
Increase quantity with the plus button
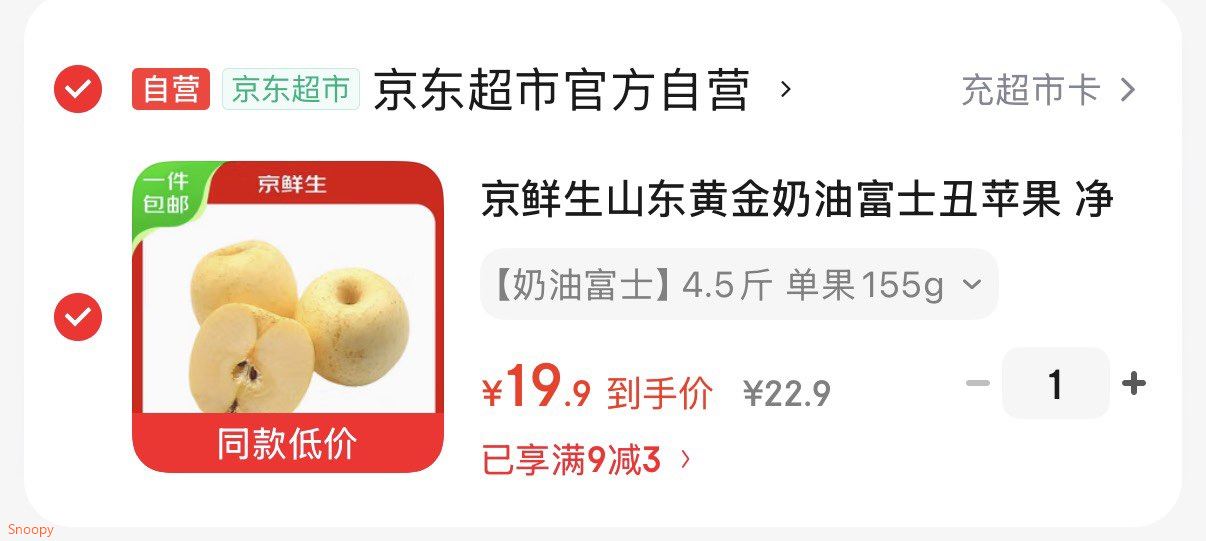coord(1133,383)
